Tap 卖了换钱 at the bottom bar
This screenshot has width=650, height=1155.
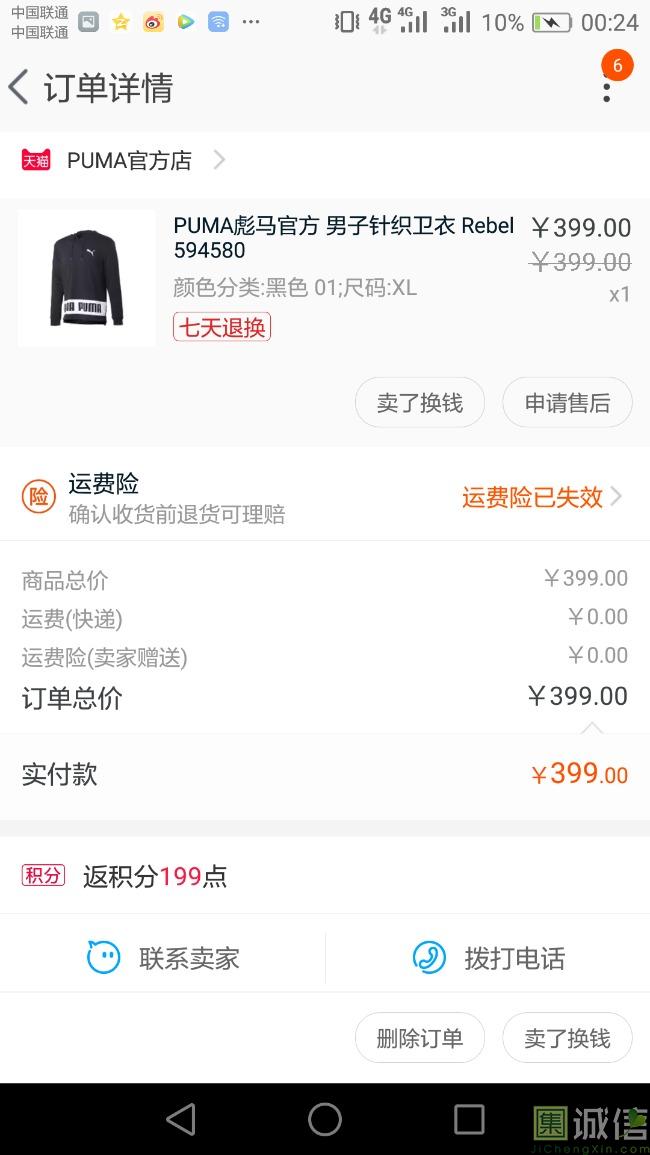pos(567,1038)
